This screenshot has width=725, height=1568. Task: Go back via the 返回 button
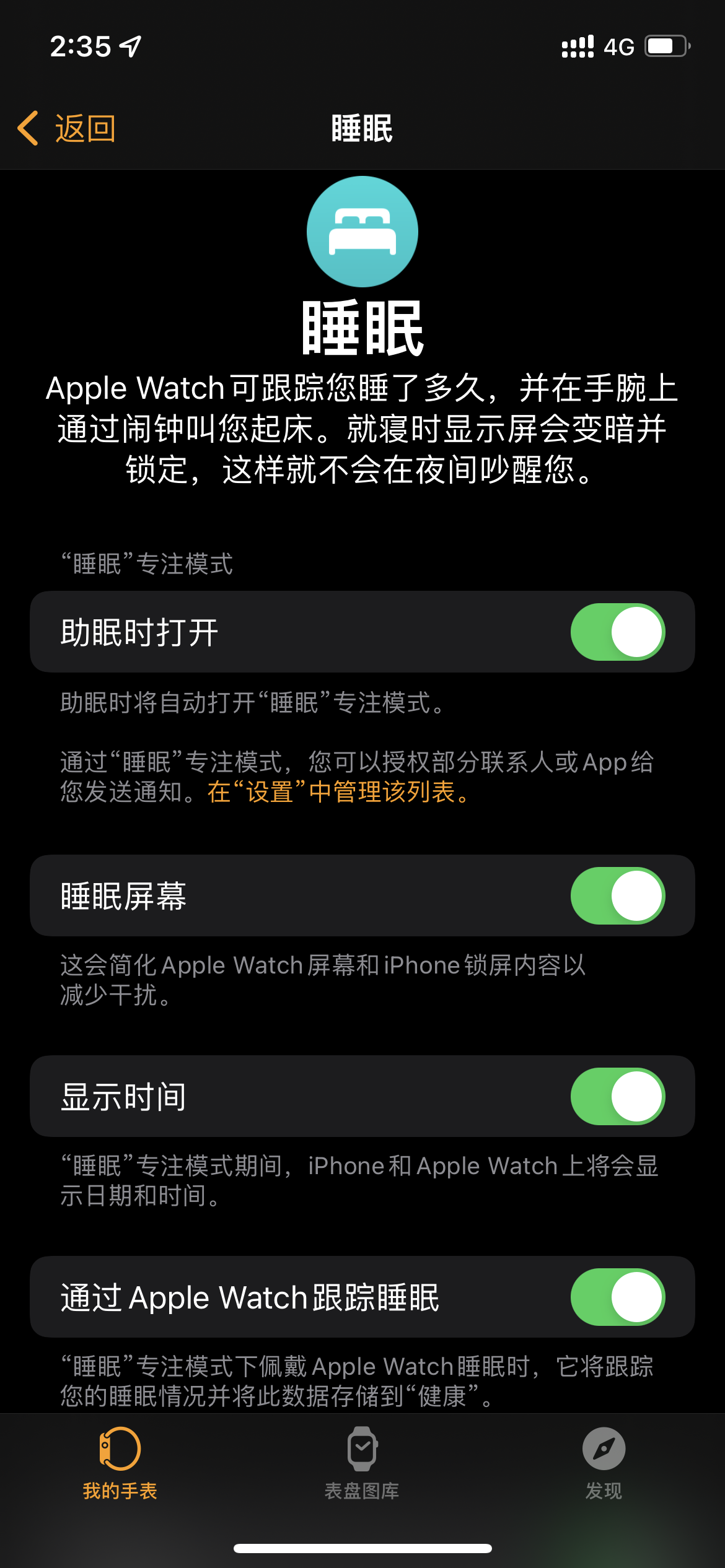pyautogui.click(x=67, y=129)
